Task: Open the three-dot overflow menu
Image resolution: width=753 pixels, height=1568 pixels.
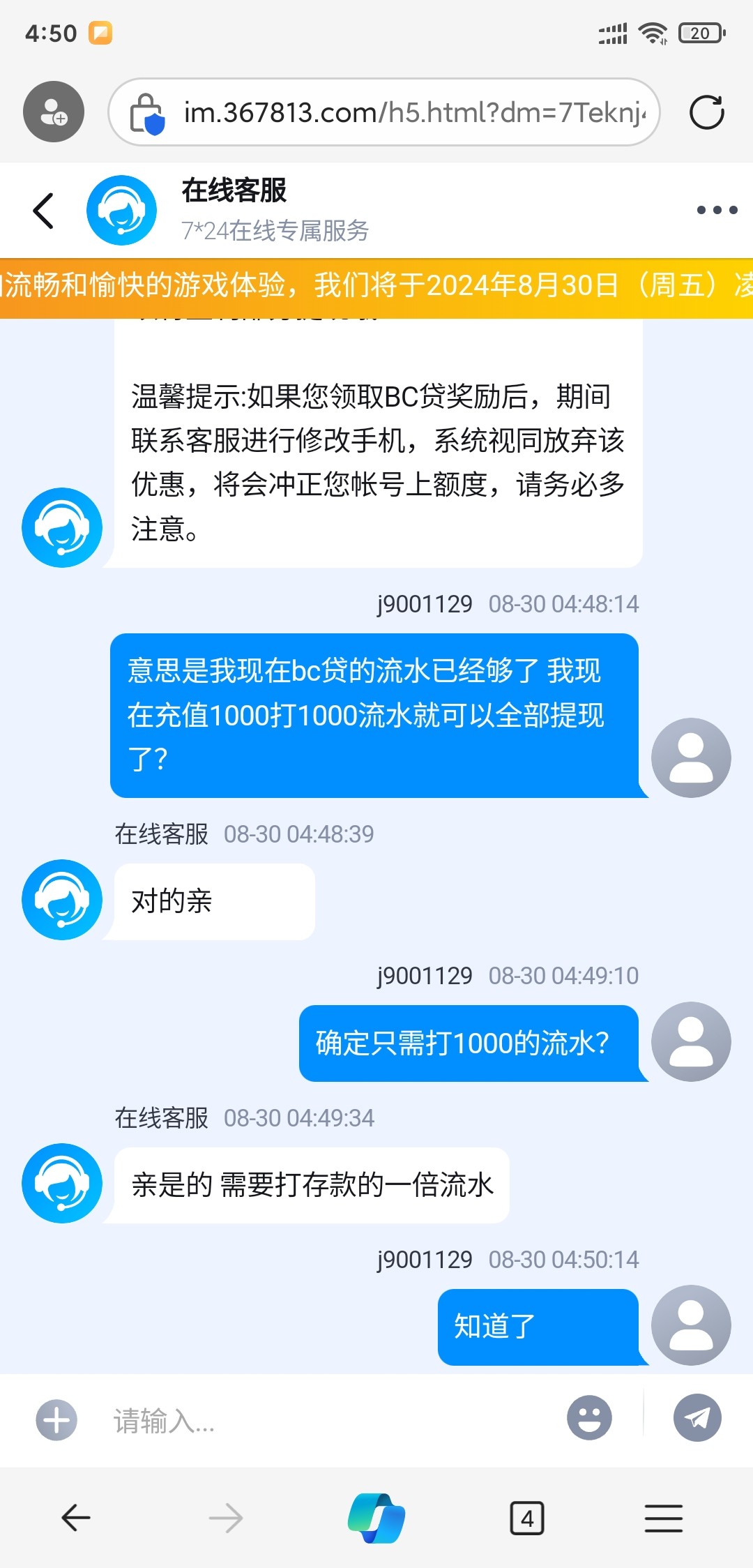Action: [717, 210]
